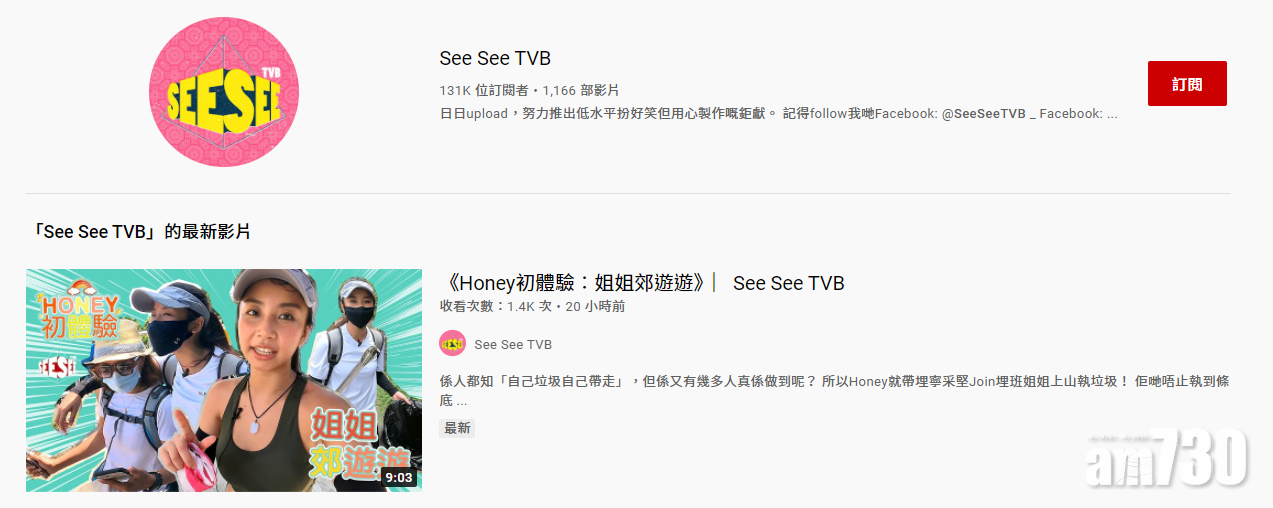The width and height of the screenshot is (1273, 508).
Task: Play the Honey初體驗 video thumbnail
Action: coord(224,380)
